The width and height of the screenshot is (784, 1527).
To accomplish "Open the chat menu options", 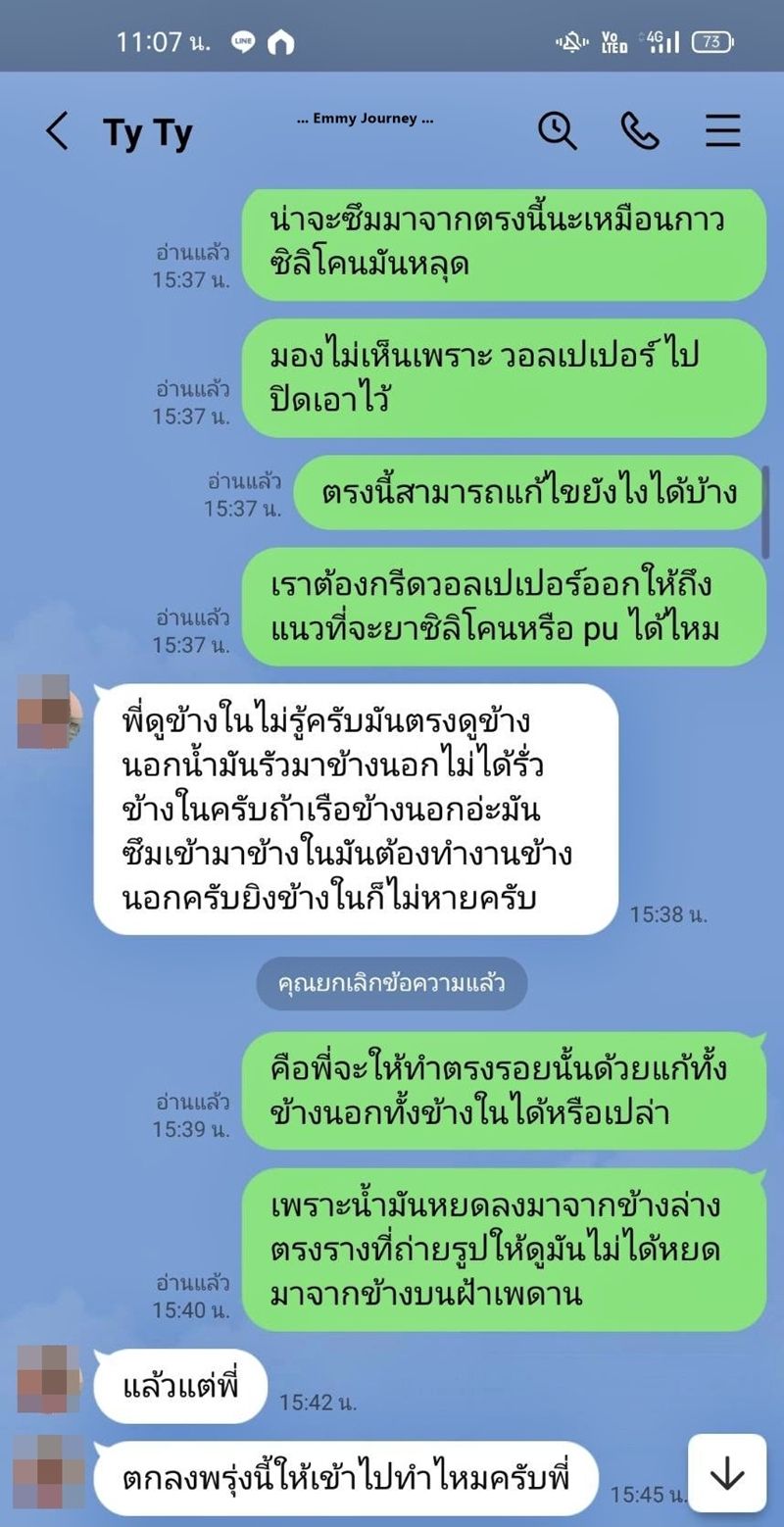I will coord(722,130).
